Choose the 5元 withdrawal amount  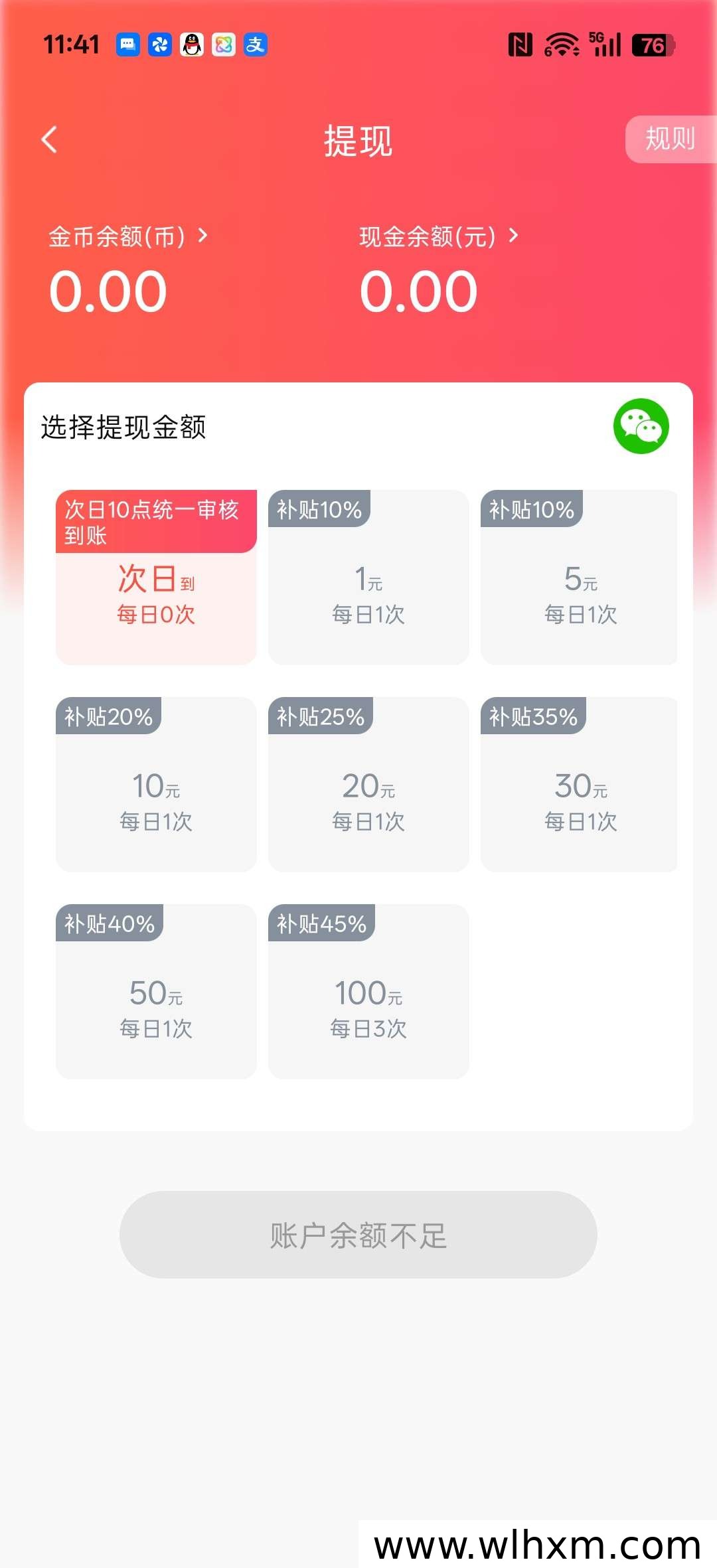point(579,577)
